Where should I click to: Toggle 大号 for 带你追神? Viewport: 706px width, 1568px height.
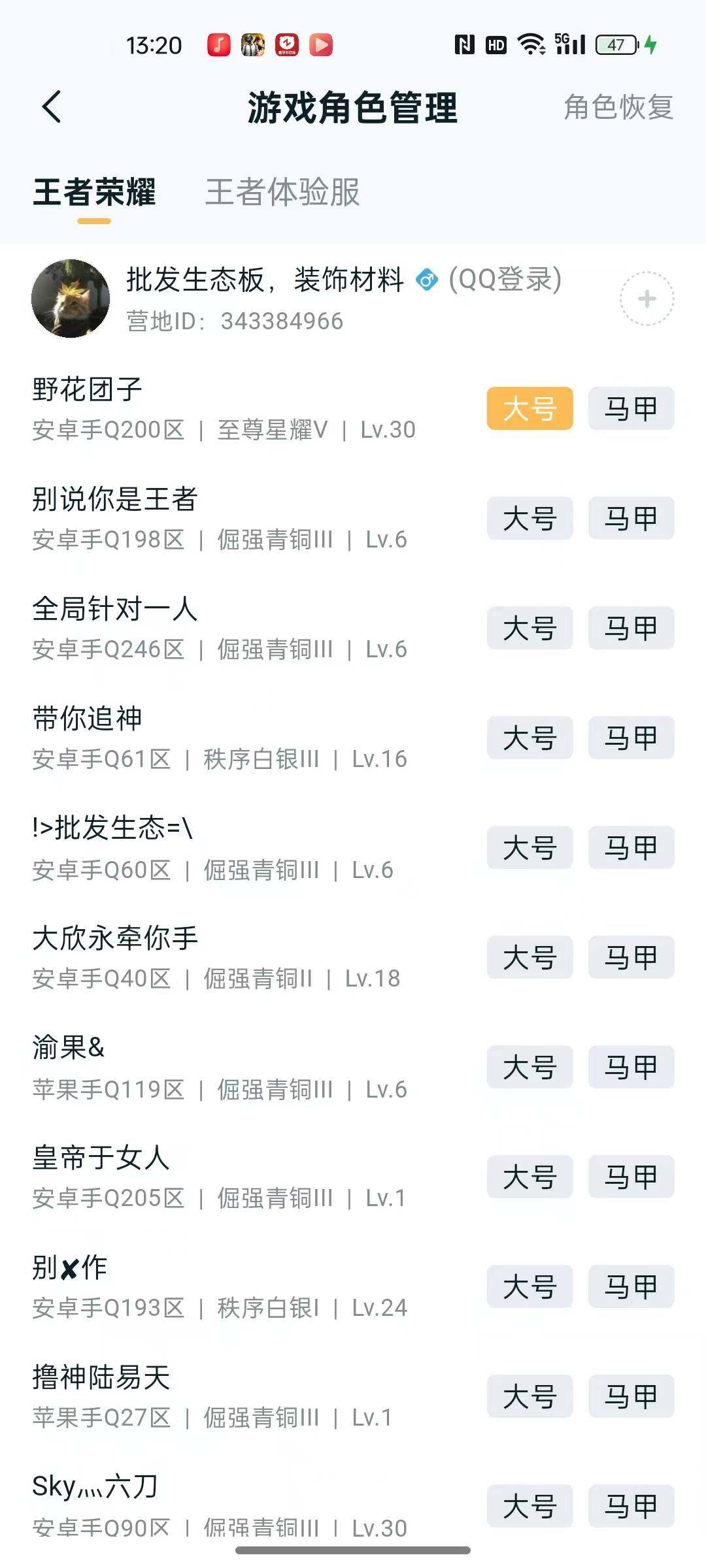click(x=529, y=738)
